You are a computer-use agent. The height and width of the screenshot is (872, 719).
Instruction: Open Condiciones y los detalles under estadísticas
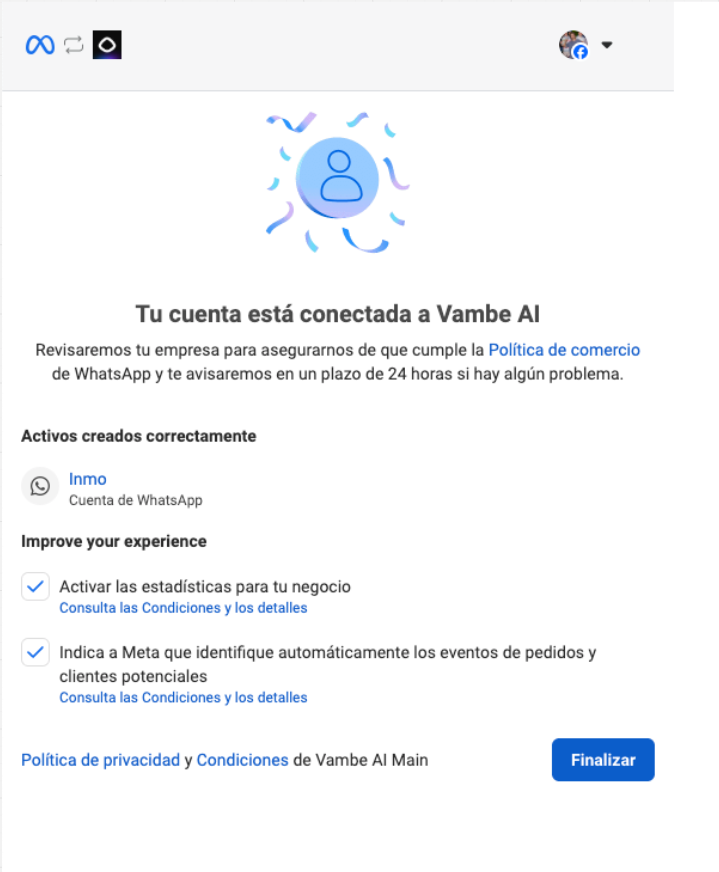(x=183, y=608)
